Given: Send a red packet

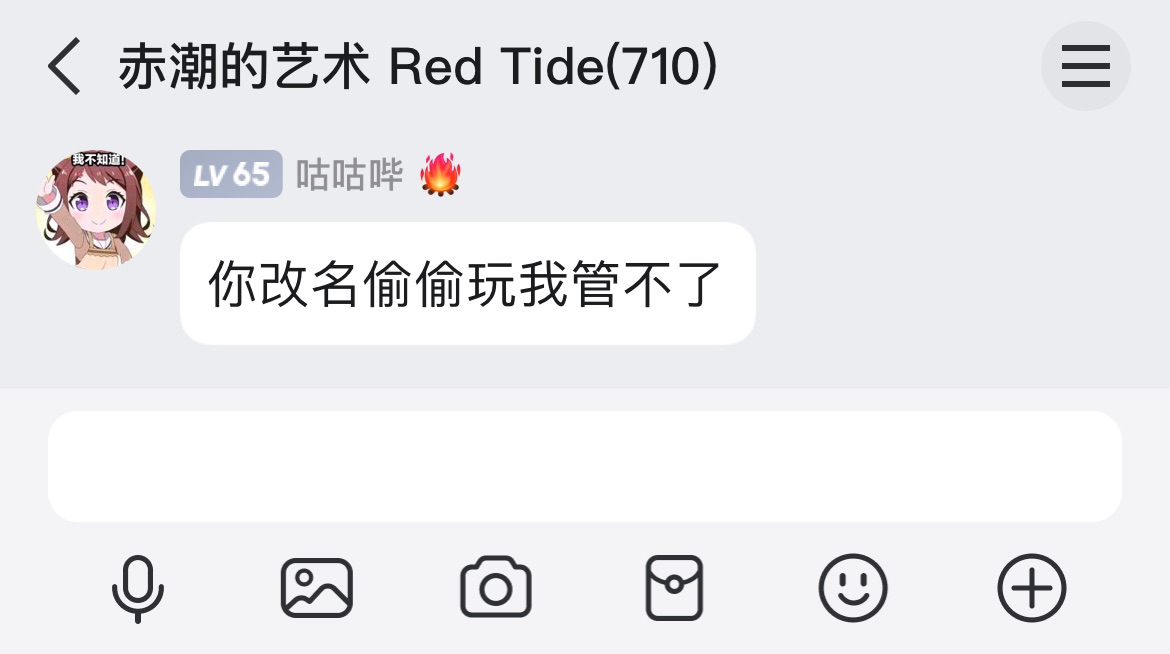Looking at the screenshot, I should tap(674, 588).
